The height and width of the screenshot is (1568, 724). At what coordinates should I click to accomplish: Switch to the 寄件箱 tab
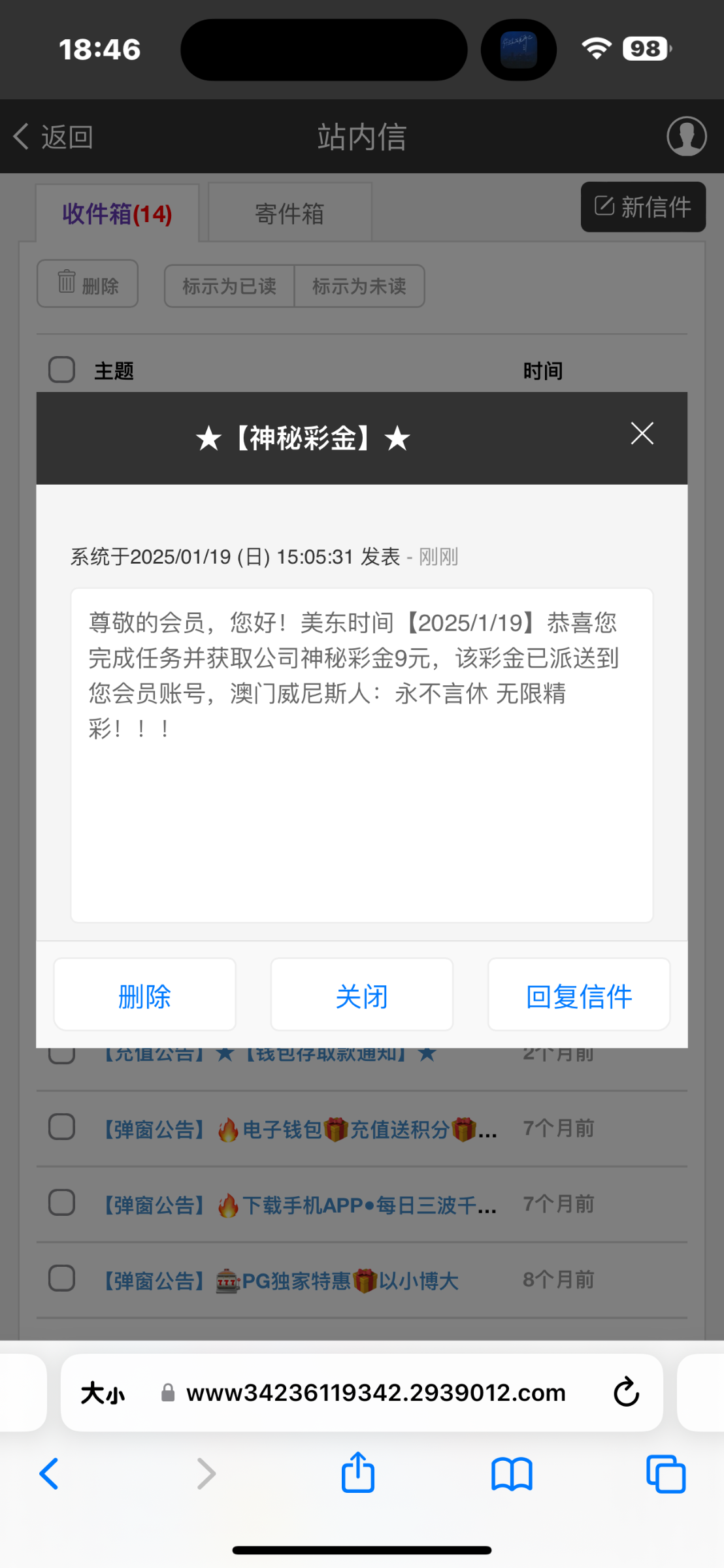289,213
